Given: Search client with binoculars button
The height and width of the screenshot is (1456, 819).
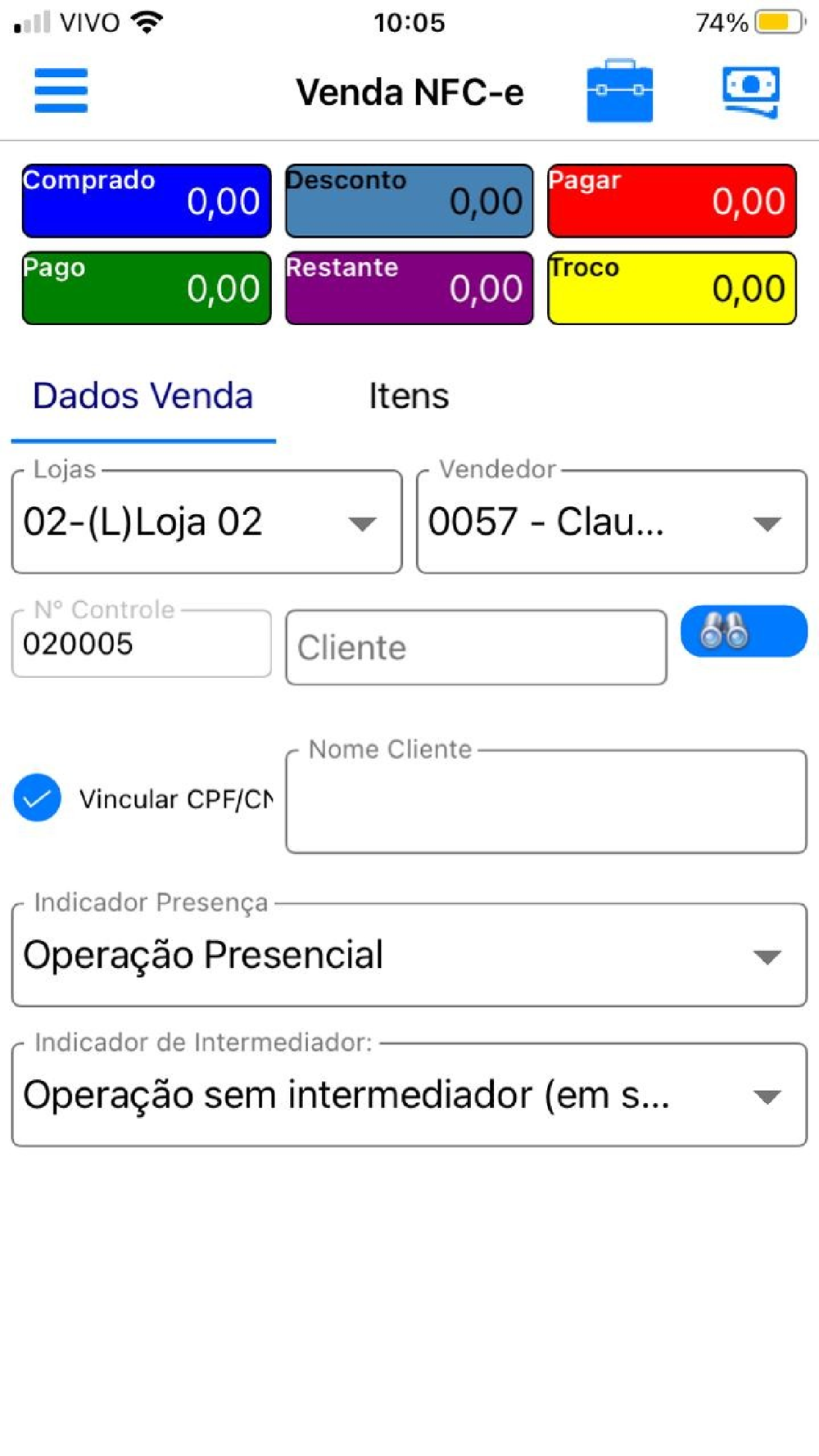Looking at the screenshot, I should pos(743,631).
